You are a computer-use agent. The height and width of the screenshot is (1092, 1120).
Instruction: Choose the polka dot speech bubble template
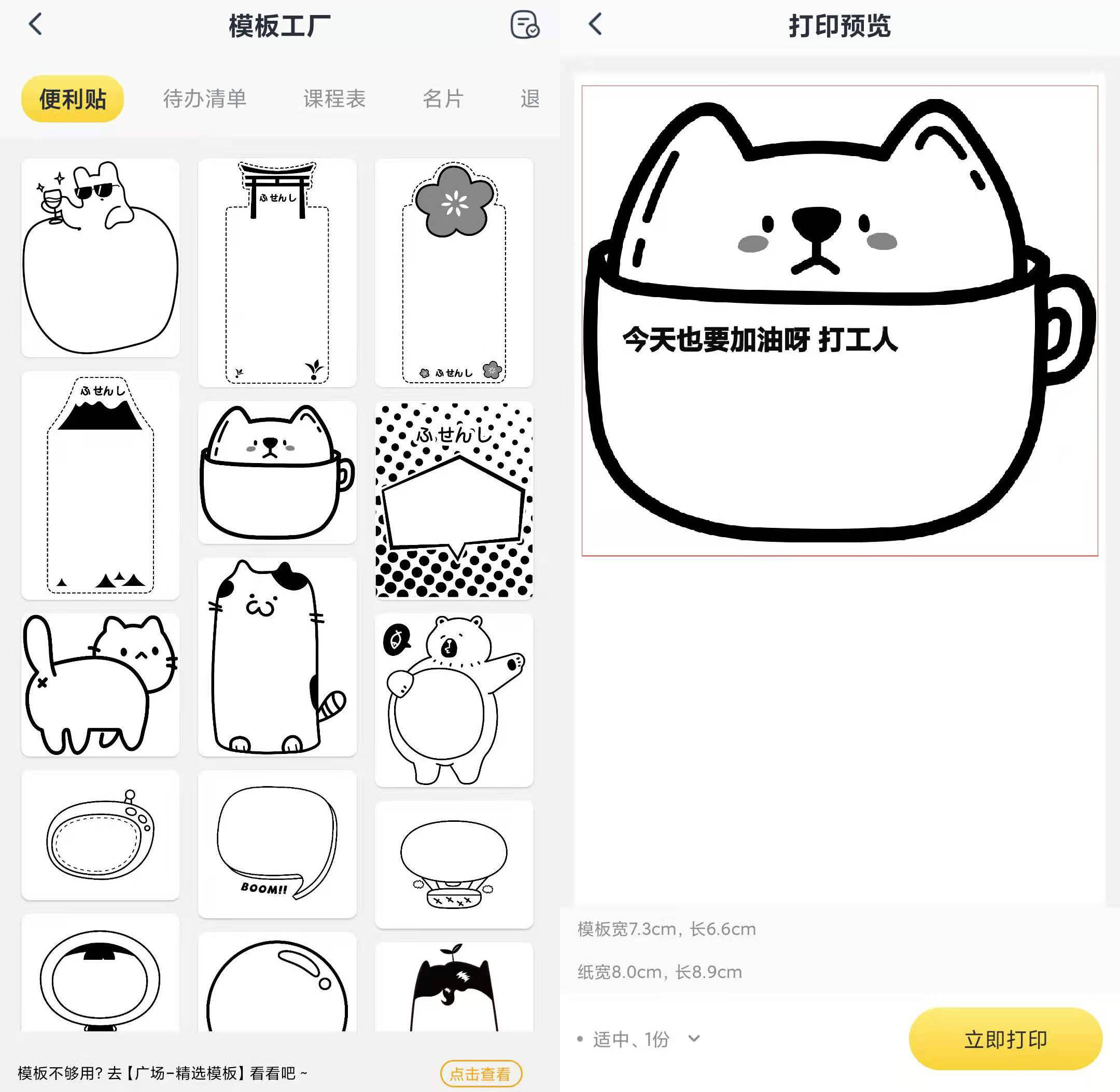coord(454,500)
